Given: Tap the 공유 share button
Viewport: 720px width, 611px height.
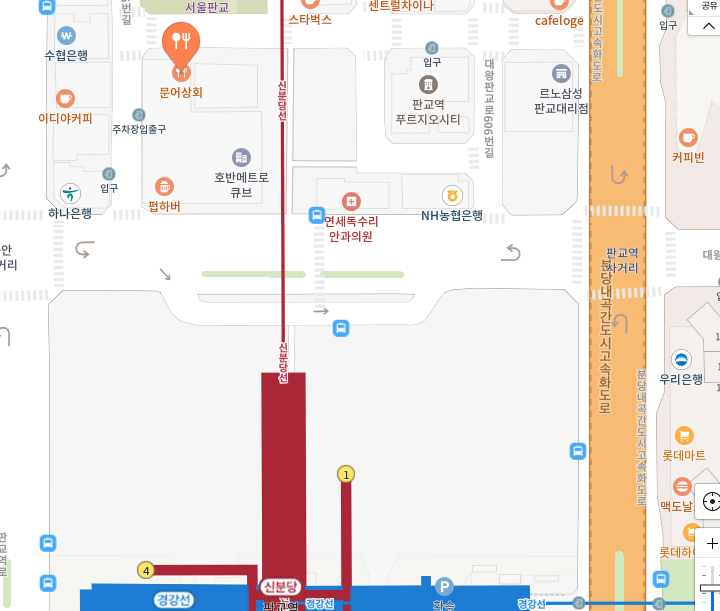Looking at the screenshot, I should [x=707, y=6].
